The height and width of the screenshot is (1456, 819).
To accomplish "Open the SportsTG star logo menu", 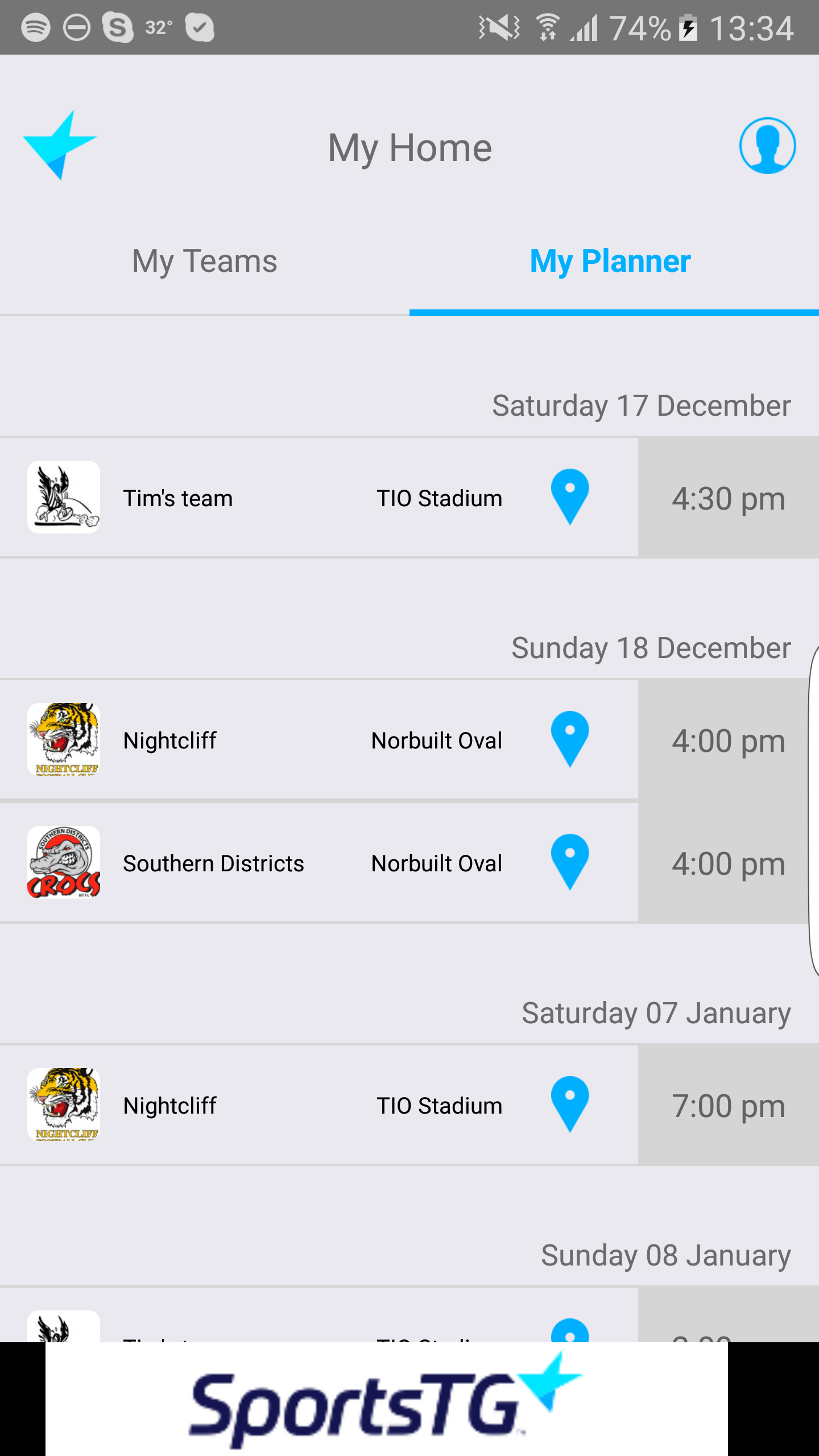I will (x=60, y=146).
